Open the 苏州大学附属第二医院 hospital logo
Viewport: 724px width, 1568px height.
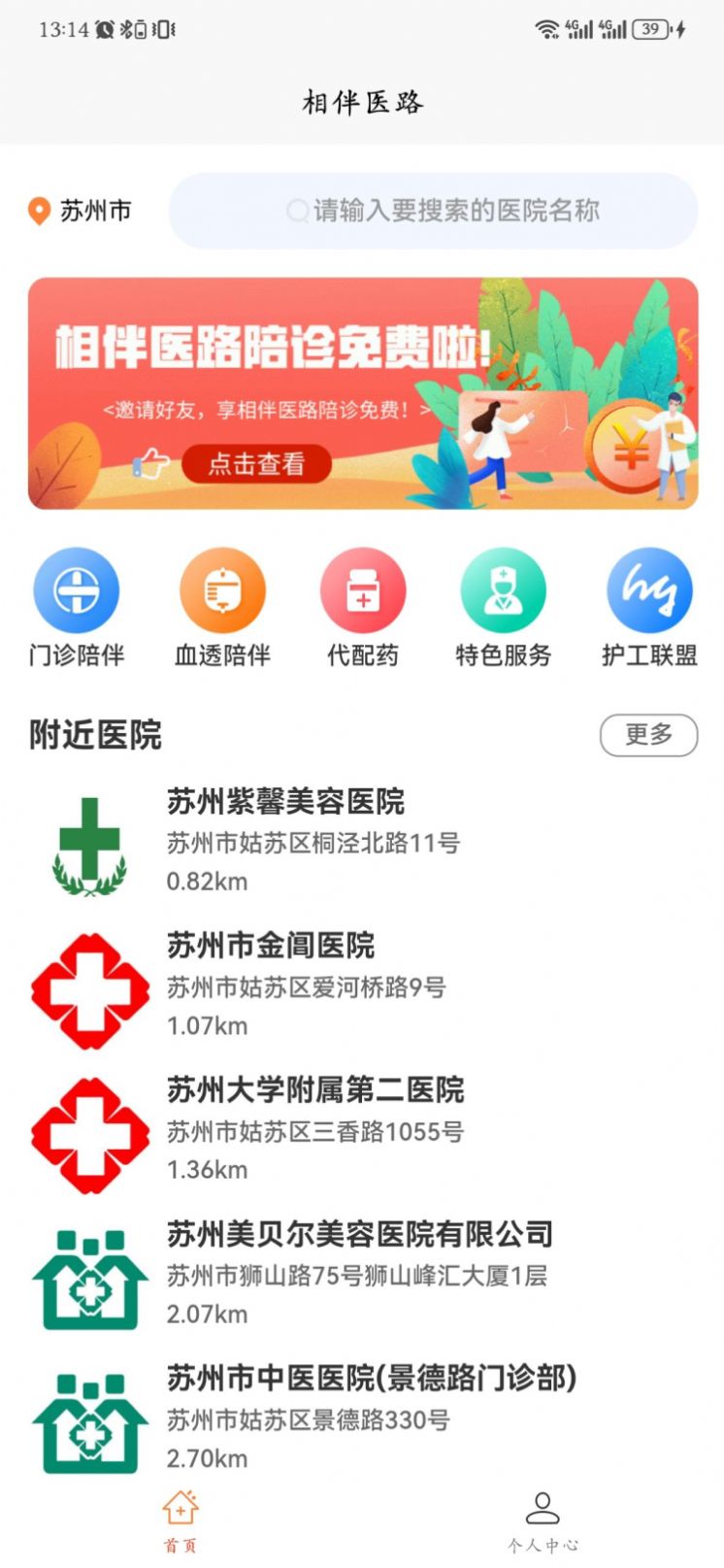point(90,1129)
